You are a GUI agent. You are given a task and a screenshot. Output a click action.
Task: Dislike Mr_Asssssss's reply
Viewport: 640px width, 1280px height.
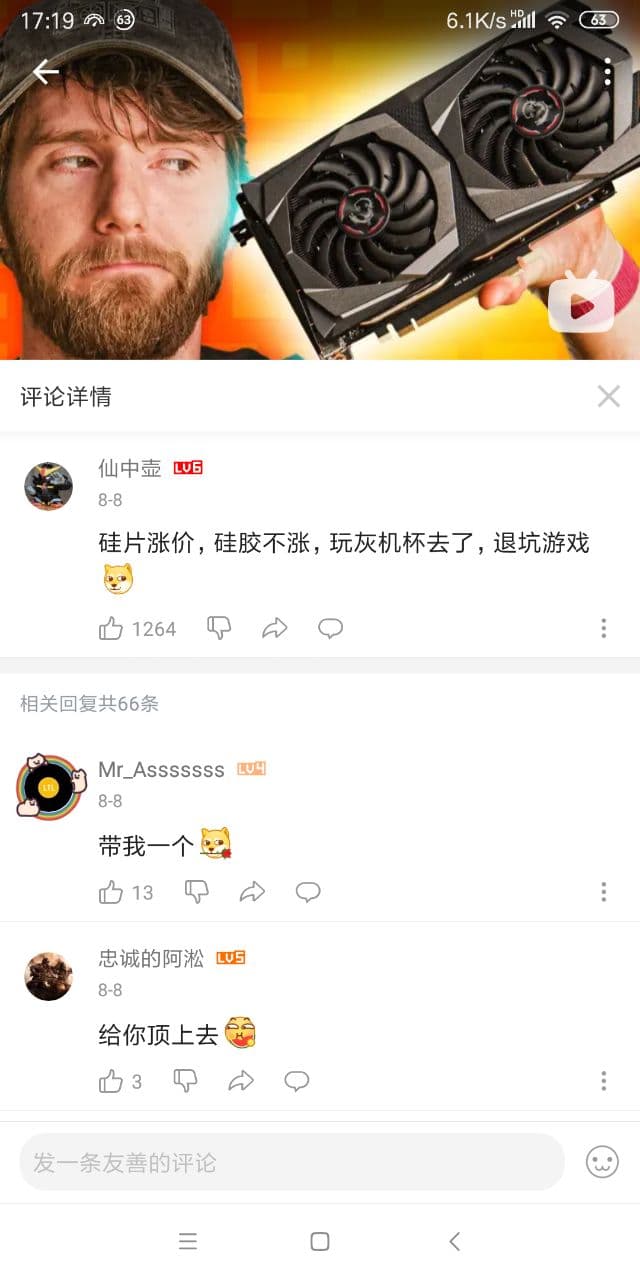(x=197, y=892)
